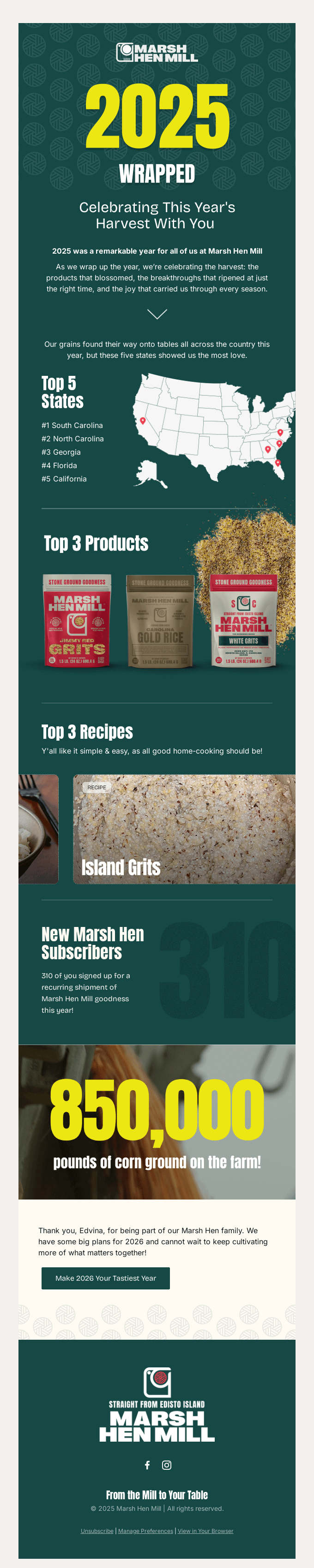The width and height of the screenshot is (314, 1568).
Task: View the Carolina Gold Rice product
Action: point(160,621)
